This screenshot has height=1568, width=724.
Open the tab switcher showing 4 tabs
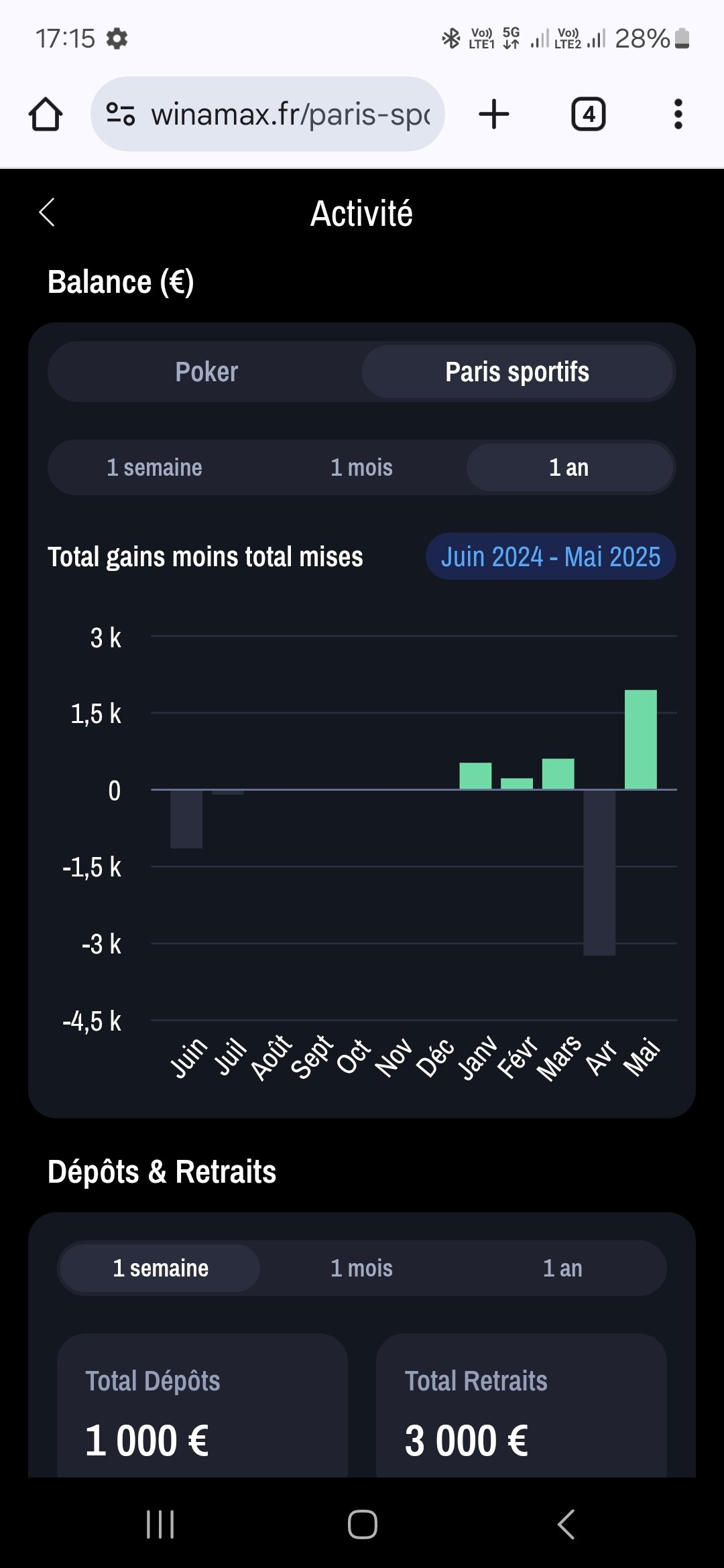pyautogui.click(x=589, y=114)
